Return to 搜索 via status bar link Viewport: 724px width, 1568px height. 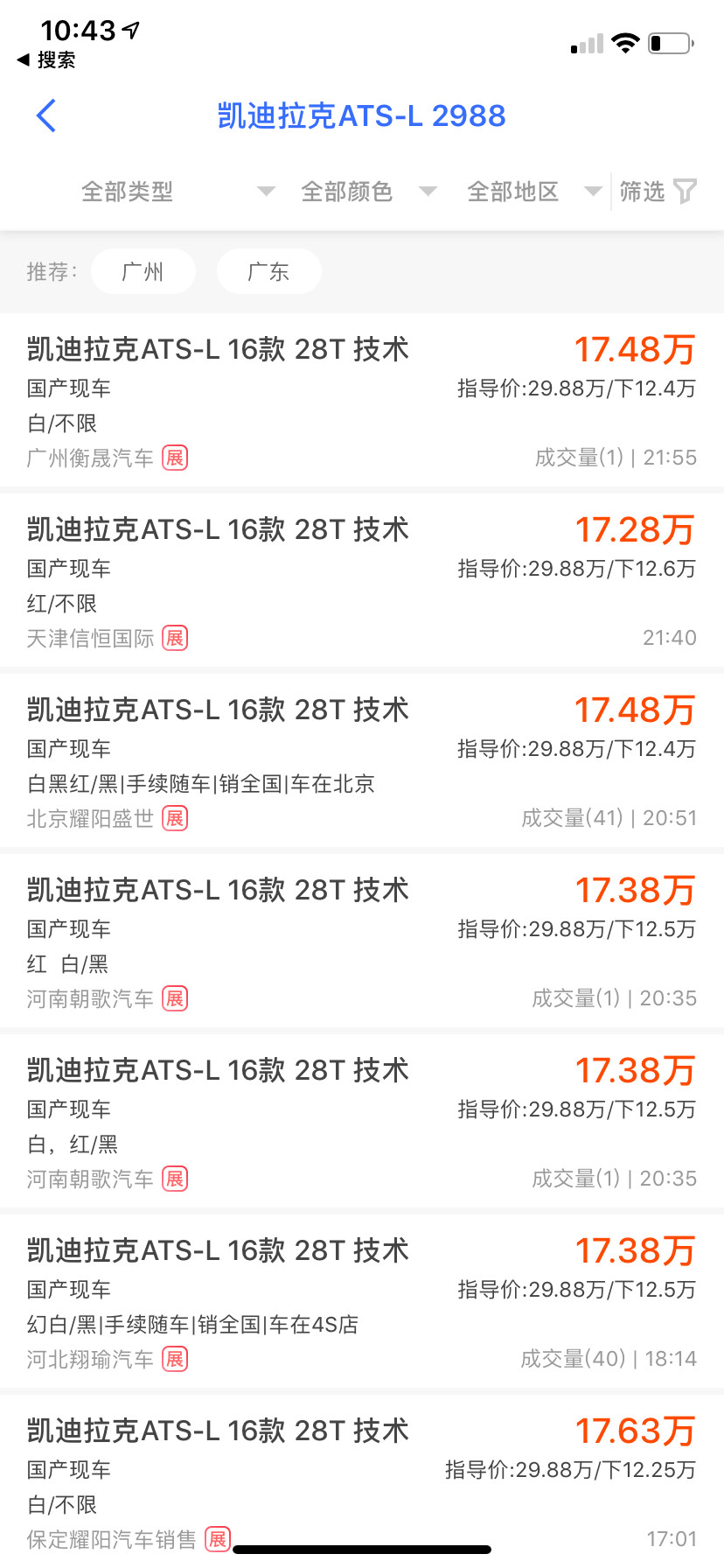point(46,60)
